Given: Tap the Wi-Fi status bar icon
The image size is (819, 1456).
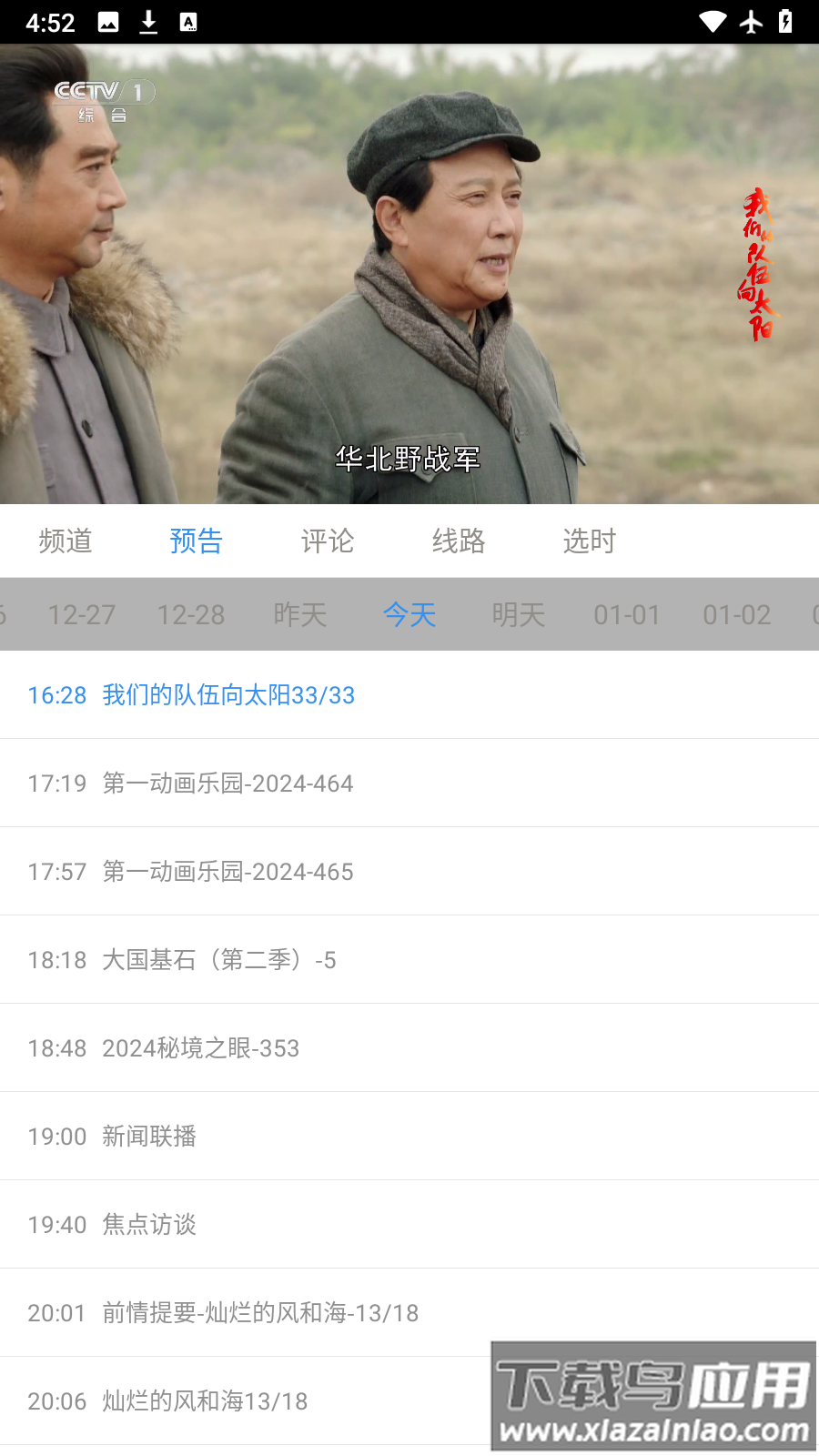Looking at the screenshot, I should (713, 22).
